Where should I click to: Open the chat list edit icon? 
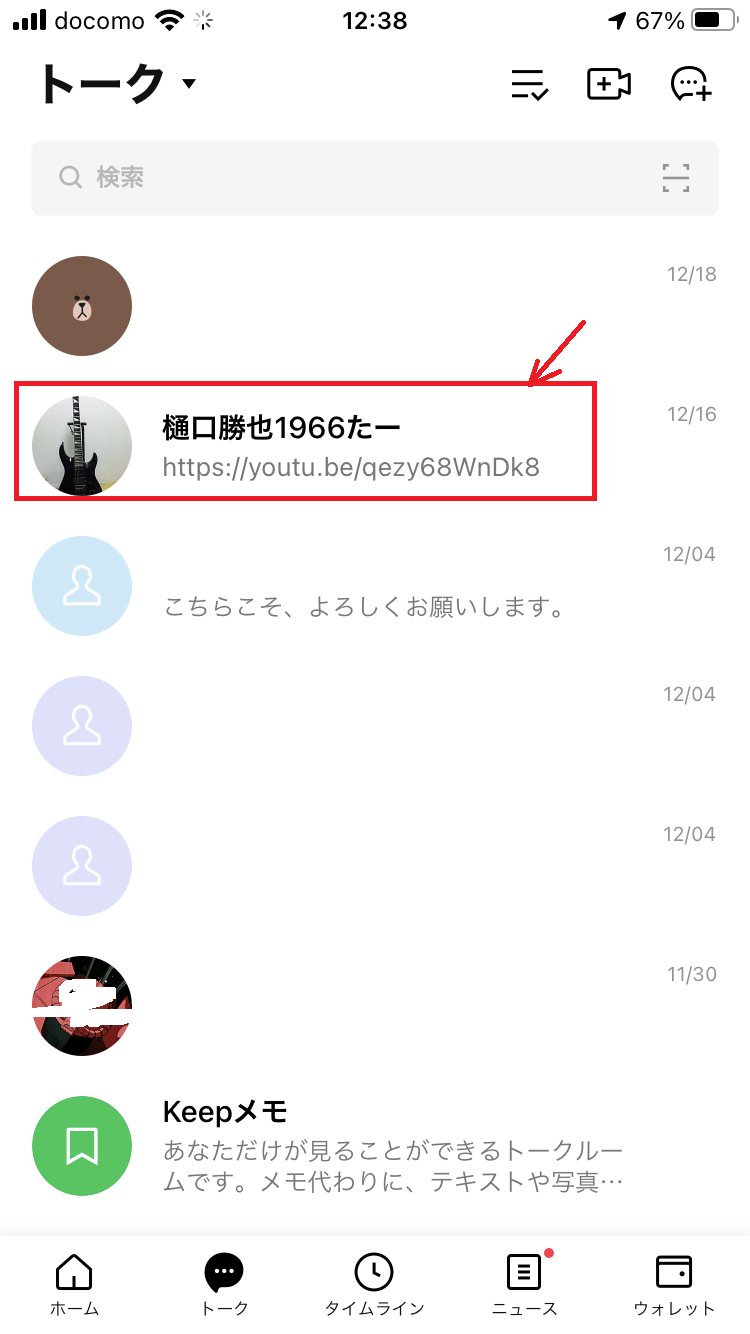click(528, 85)
